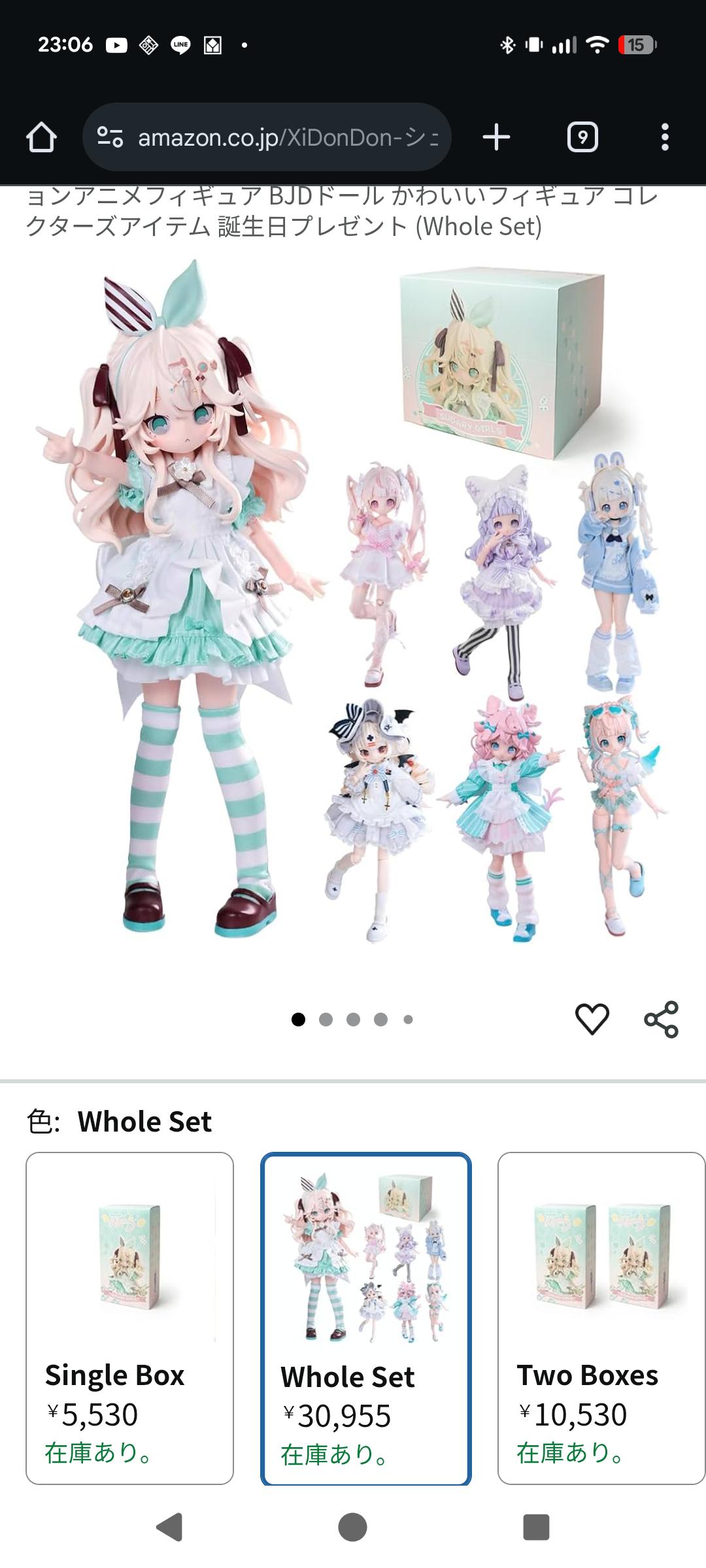Add this product to the wish list
The height and width of the screenshot is (1568, 706).
pyautogui.click(x=592, y=1019)
